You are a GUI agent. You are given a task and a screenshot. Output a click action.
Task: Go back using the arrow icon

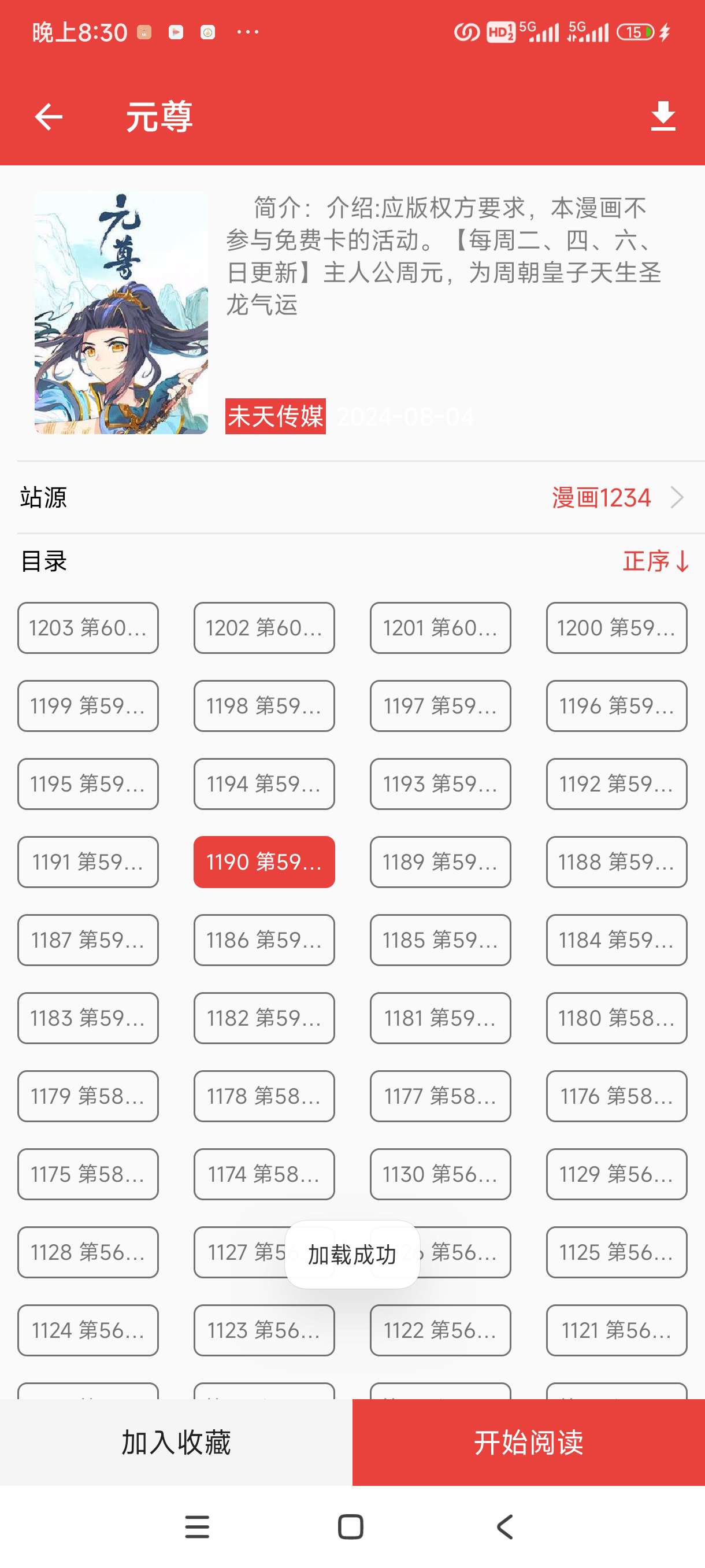coord(49,116)
